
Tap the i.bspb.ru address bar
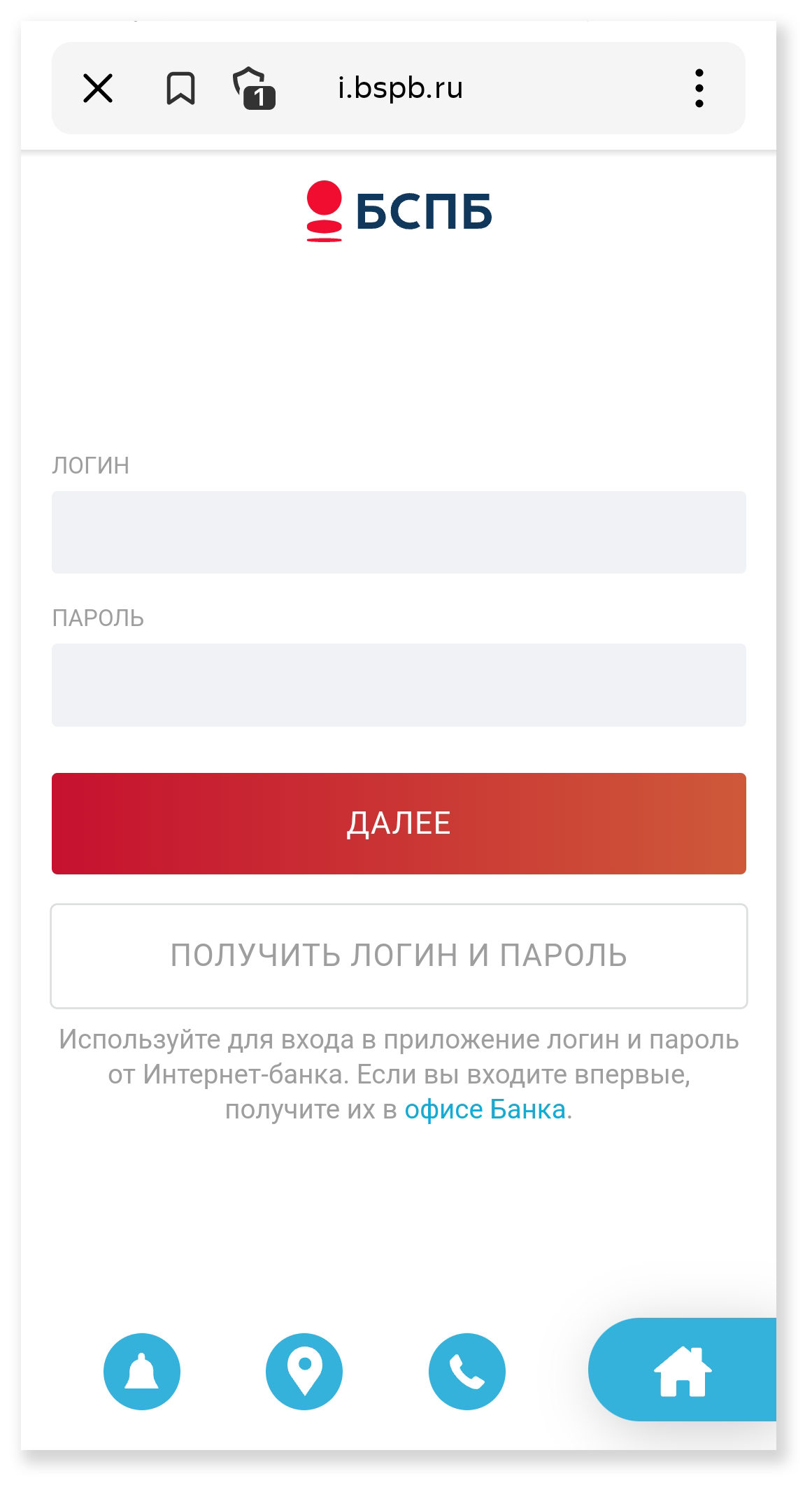click(x=400, y=89)
